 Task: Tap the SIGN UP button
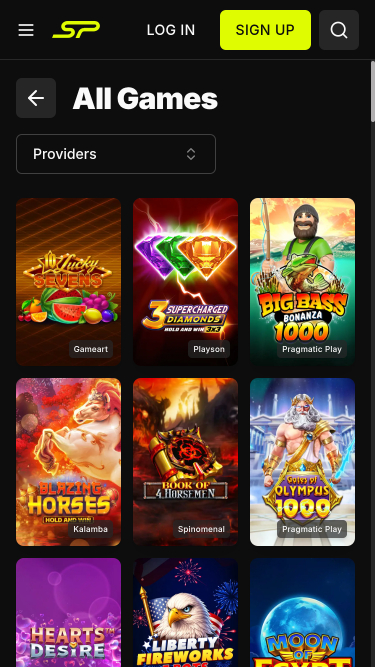(265, 30)
